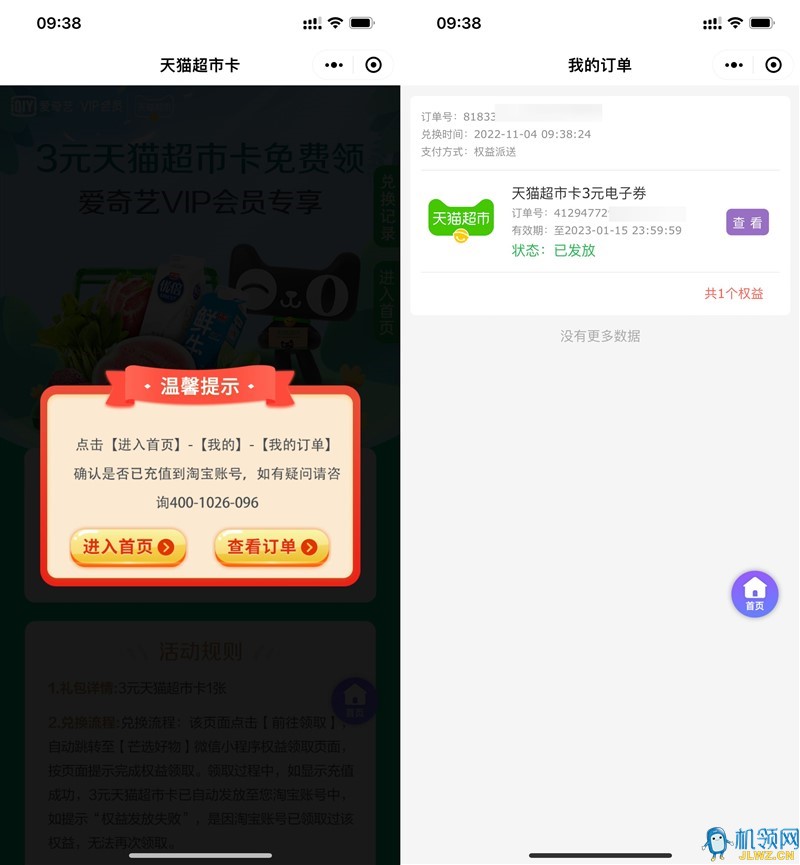Screen dimensions: 800x865
Task: Tap 查看订单 in the 温馨提示 dialog
Action: click(x=272, y=547)
